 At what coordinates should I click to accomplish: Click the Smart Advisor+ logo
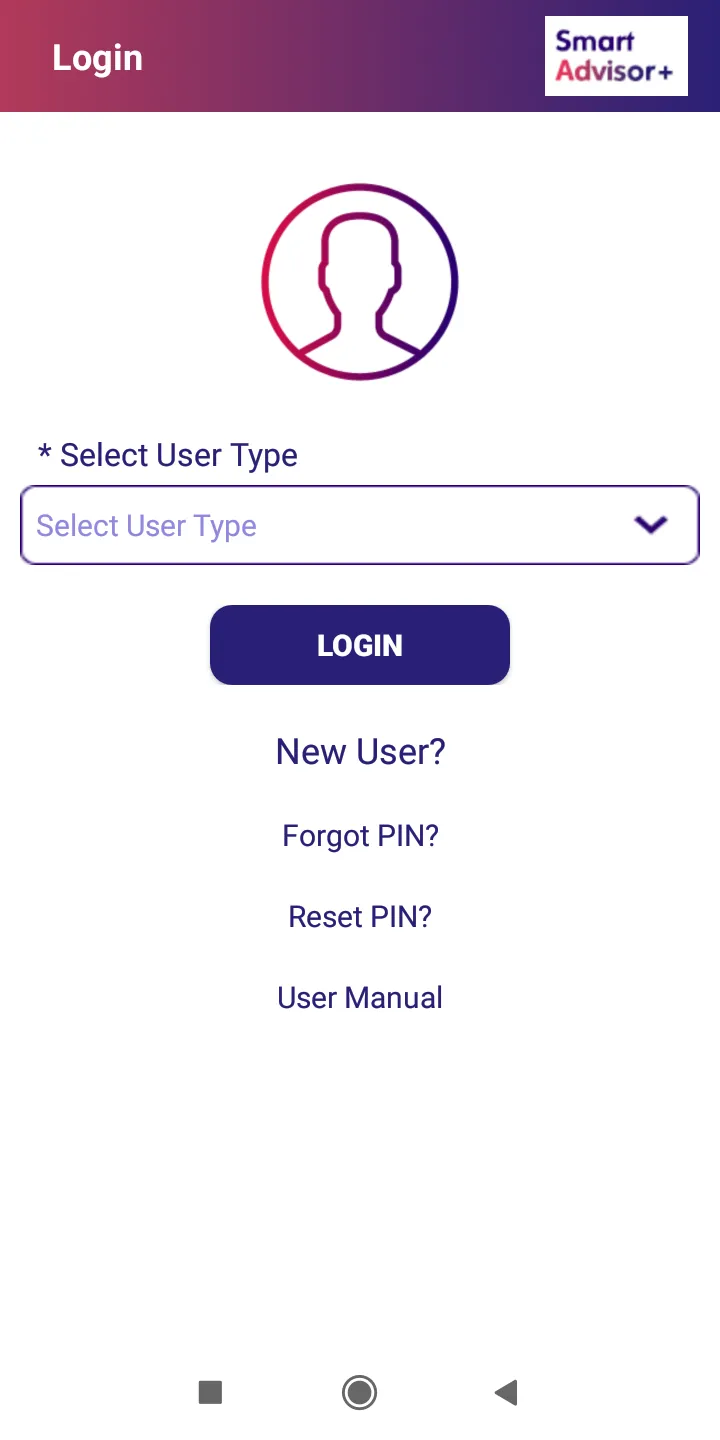(x=615, y=56)
